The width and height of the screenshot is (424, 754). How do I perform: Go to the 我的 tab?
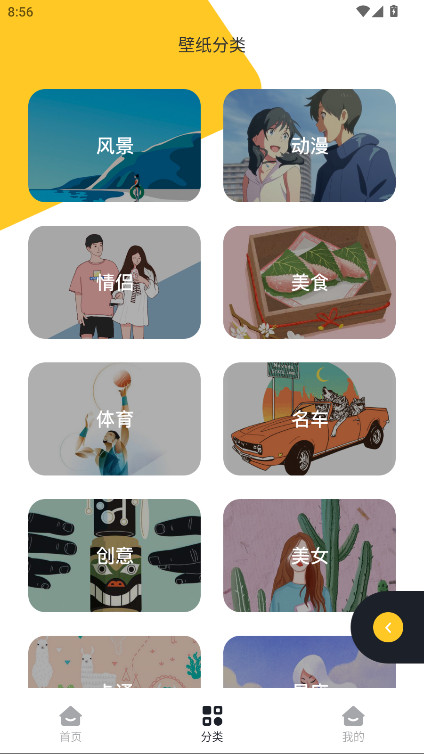pyautogui.click(x=353, y=724)
